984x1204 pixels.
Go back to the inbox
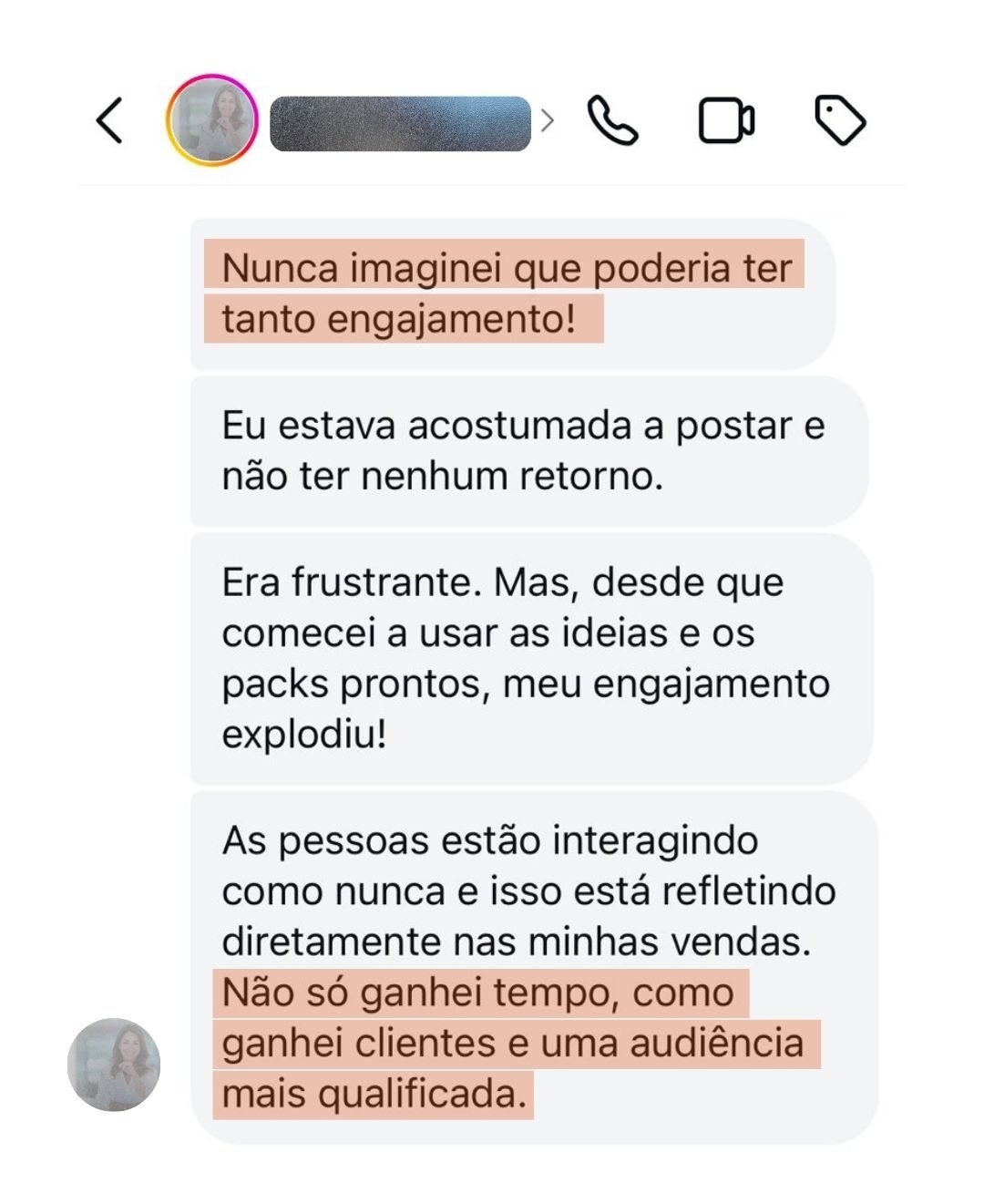(109, 121)
